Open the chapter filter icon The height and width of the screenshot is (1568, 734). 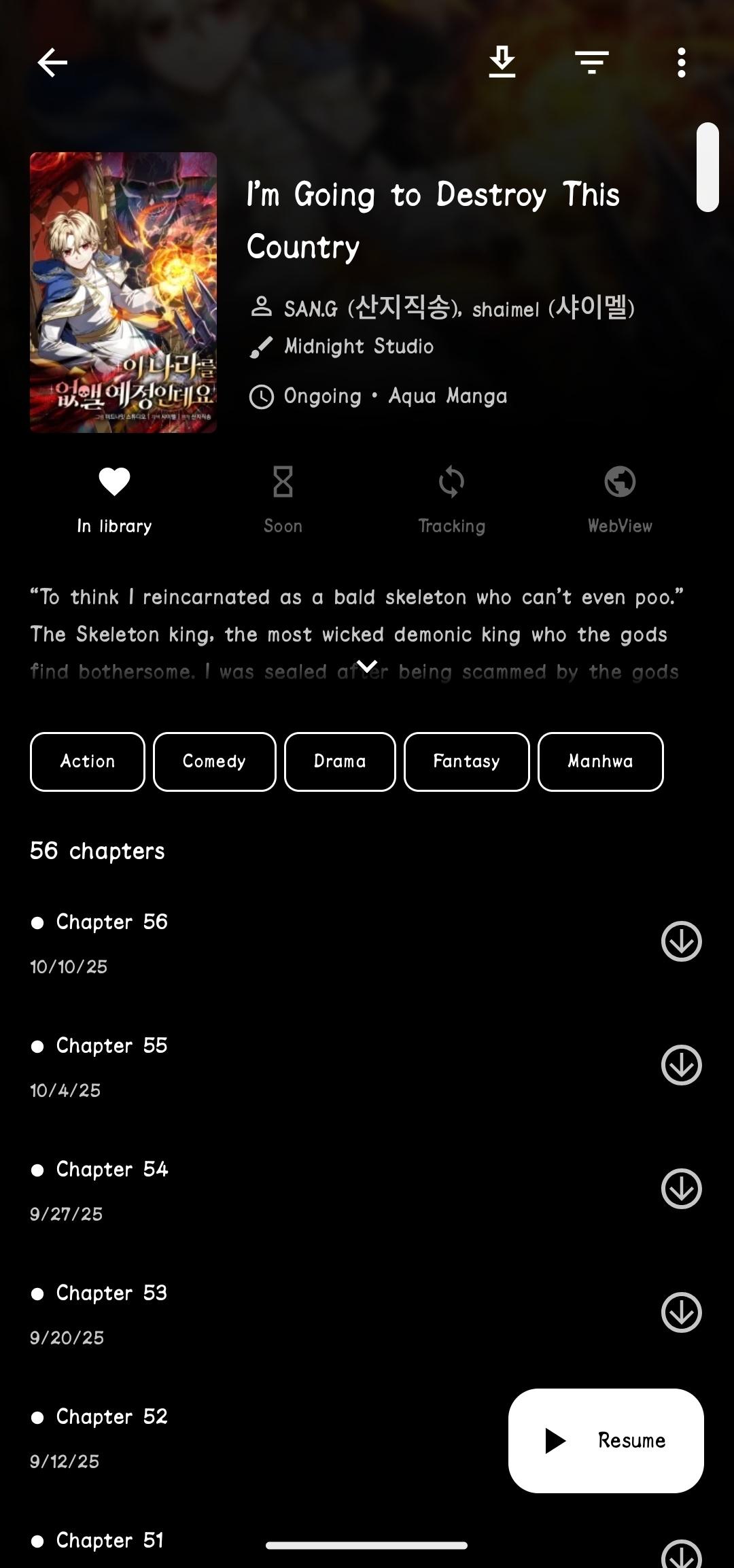click(591, 63)
